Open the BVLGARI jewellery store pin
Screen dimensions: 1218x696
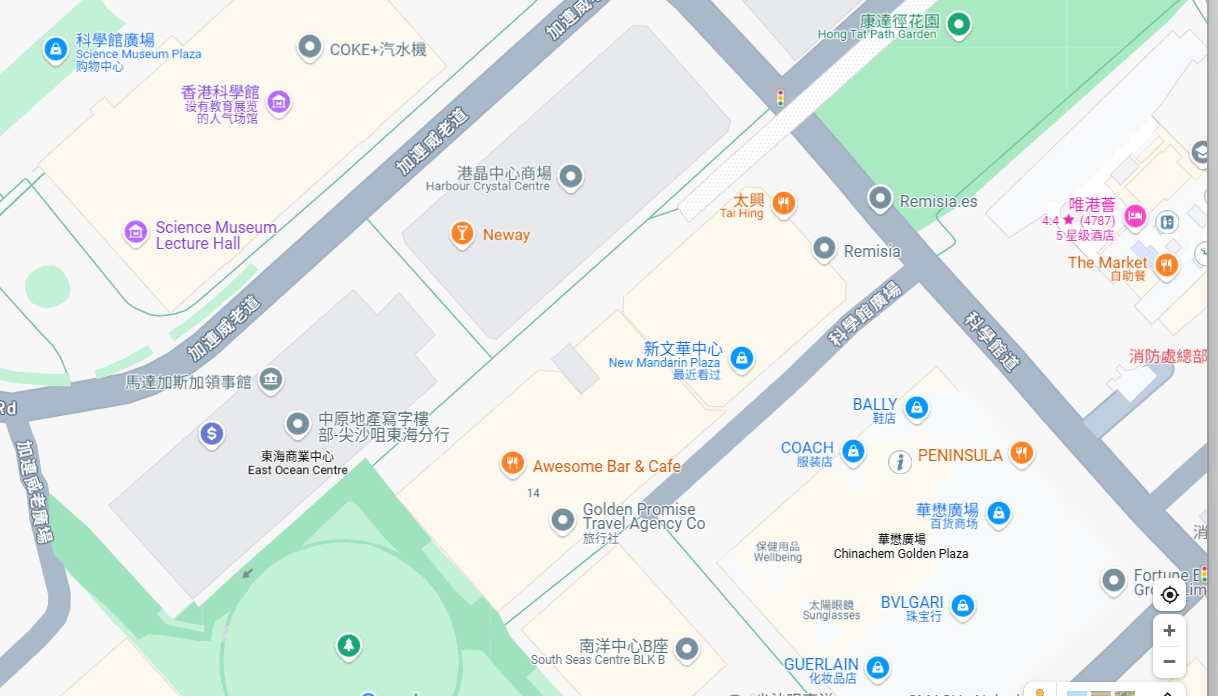(x=962, y=605)
